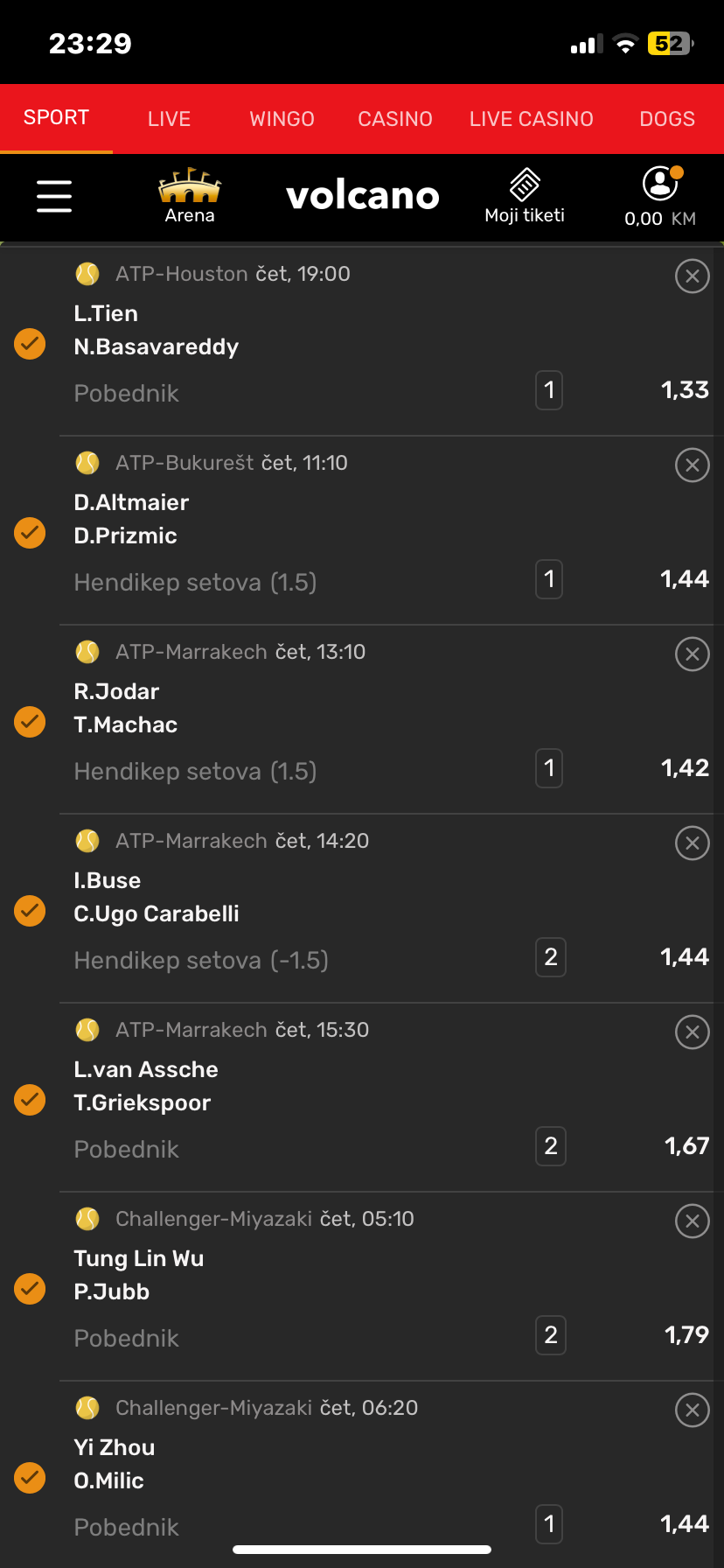Remove D.Altmaier vs D.Prizmic selection
The image size is (724, 1568).
(692, 465)
